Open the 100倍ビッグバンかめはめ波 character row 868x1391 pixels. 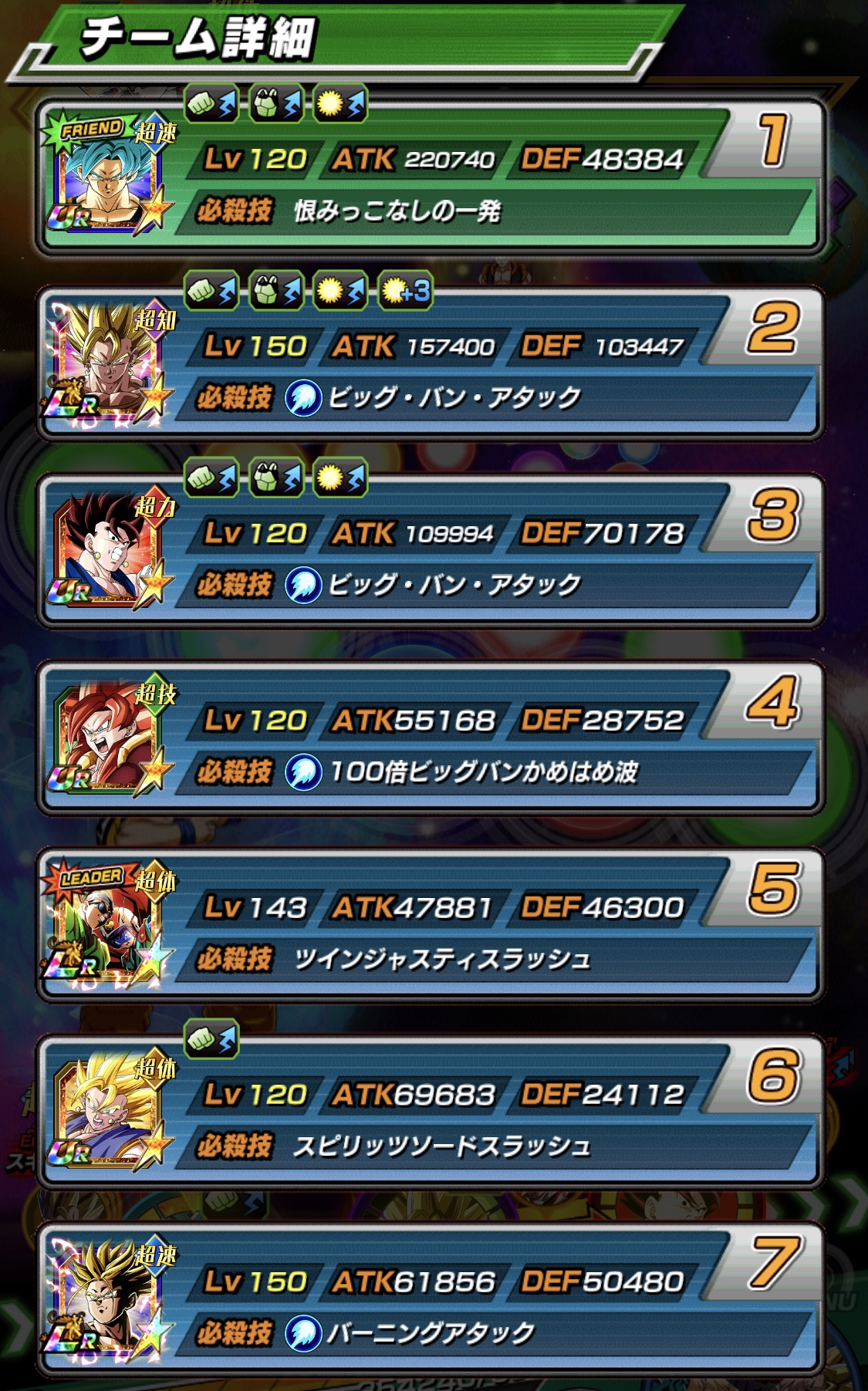tap(431, 738)
